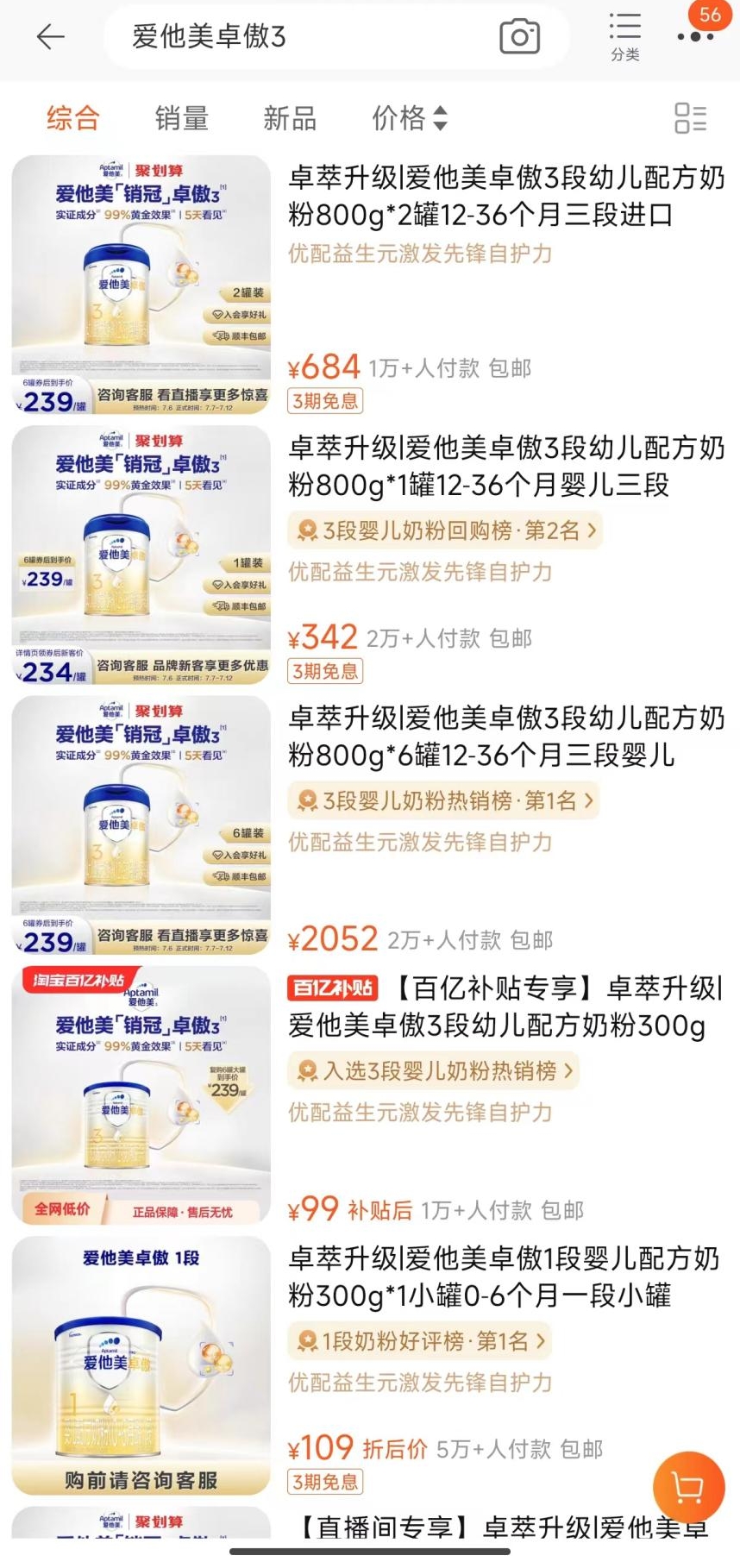Tap the search box with 爱他美卓傲3

point(302,36)
